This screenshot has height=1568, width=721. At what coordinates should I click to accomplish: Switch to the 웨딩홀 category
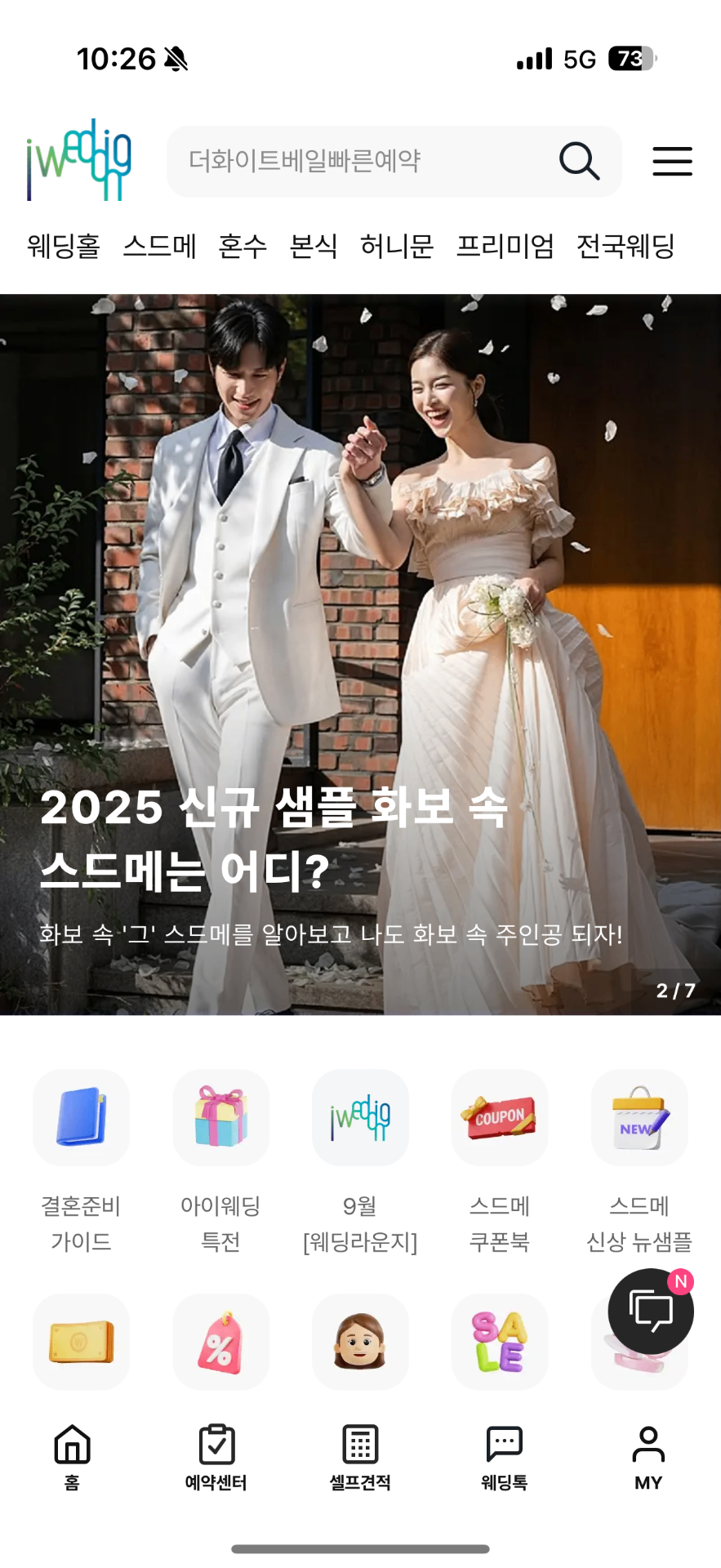[63, 246]
